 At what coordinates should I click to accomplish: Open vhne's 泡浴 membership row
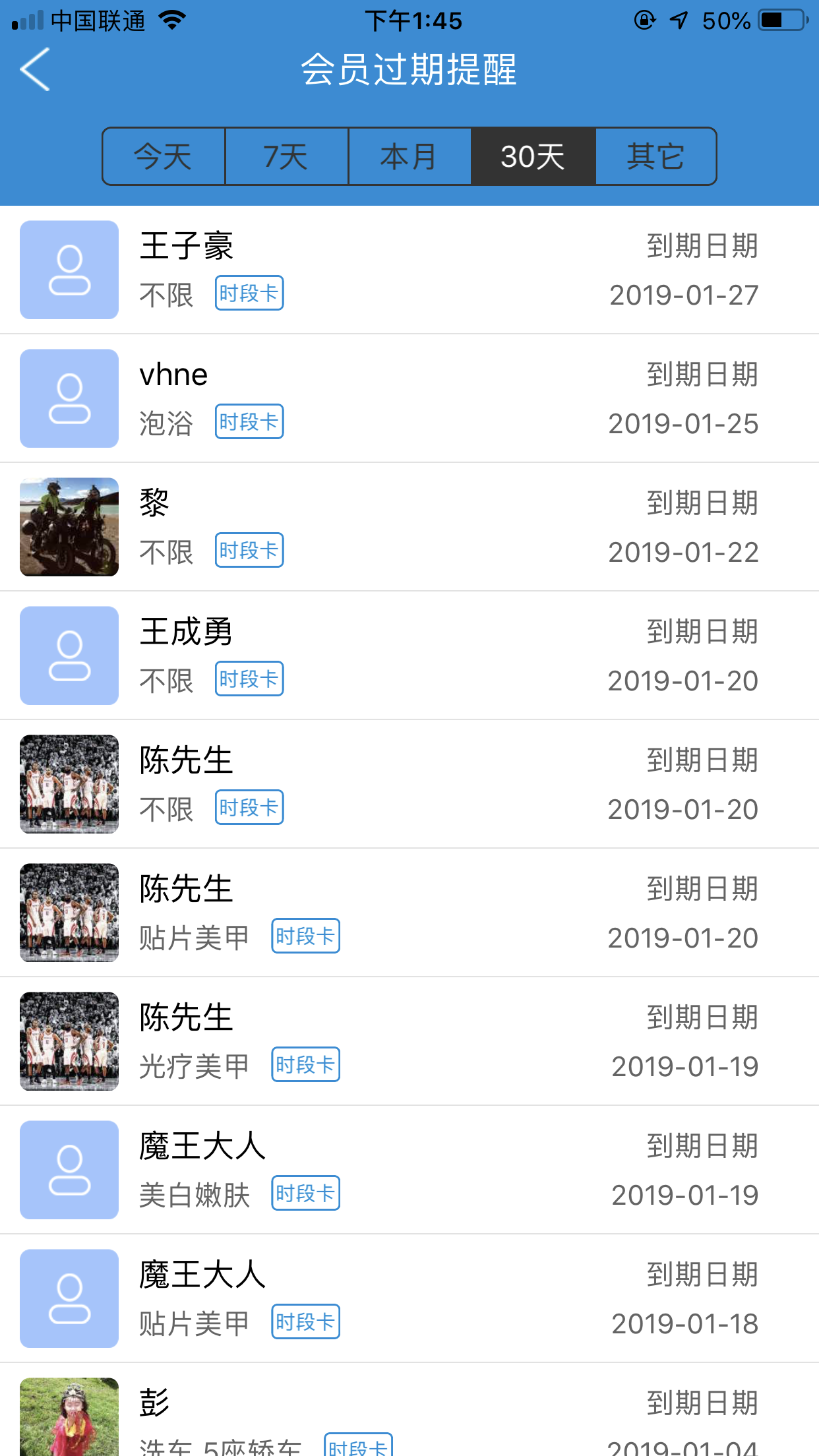click(x=409, y=398)
